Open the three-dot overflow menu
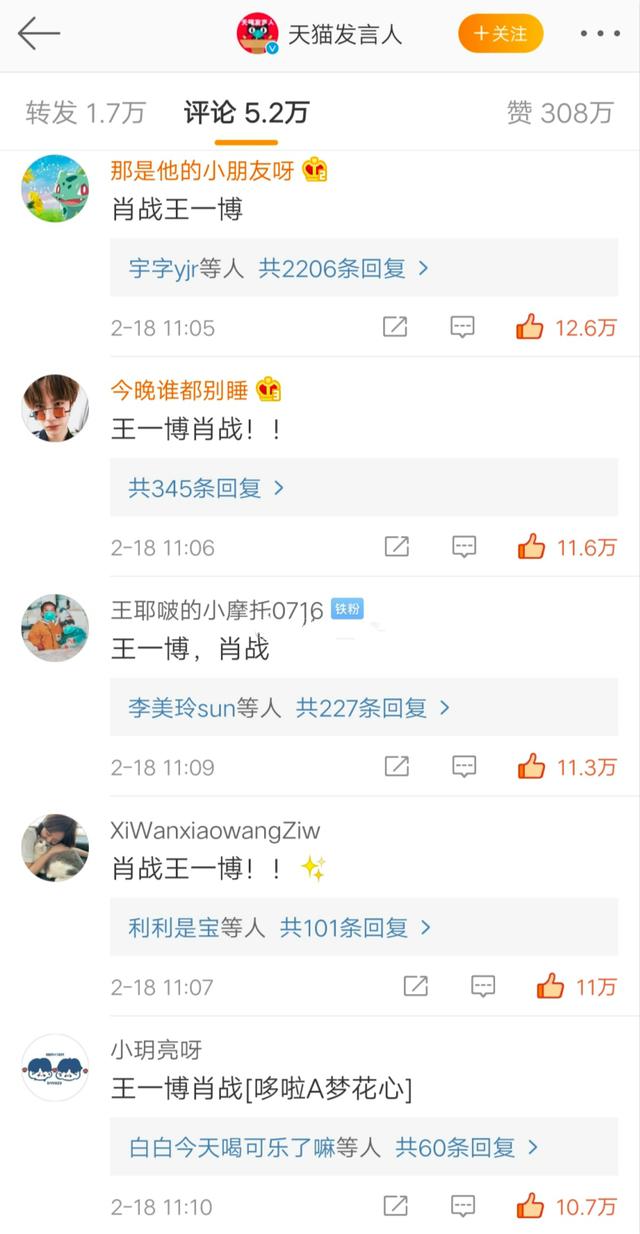Image resolution: width=640 pixels, height=1234 pixels. [600, 34]
